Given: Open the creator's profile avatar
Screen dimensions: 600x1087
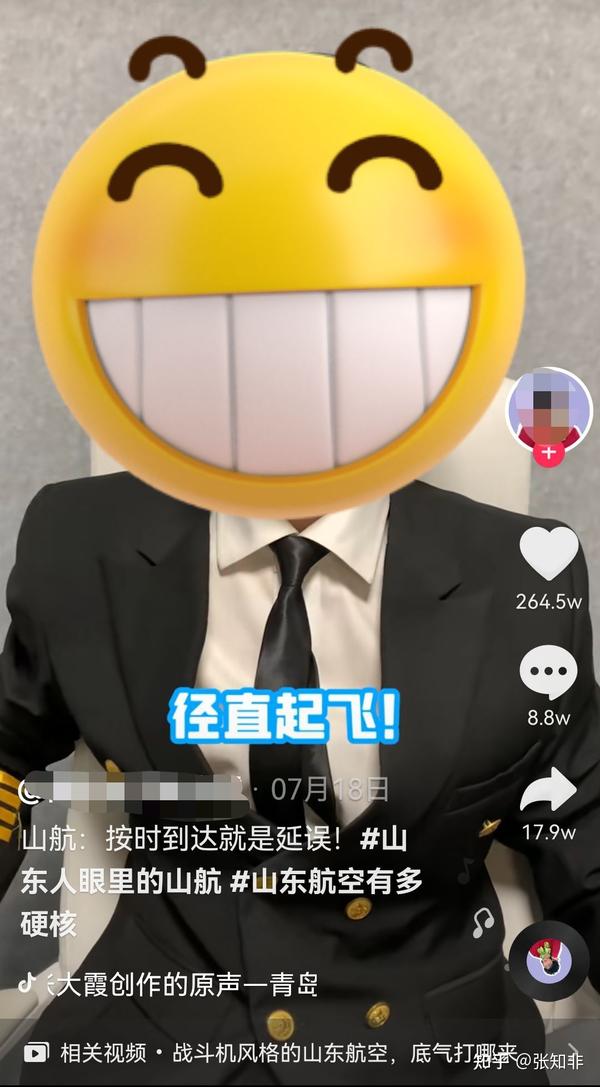Looking at the screenshot, I should click(x=549, y=408).
